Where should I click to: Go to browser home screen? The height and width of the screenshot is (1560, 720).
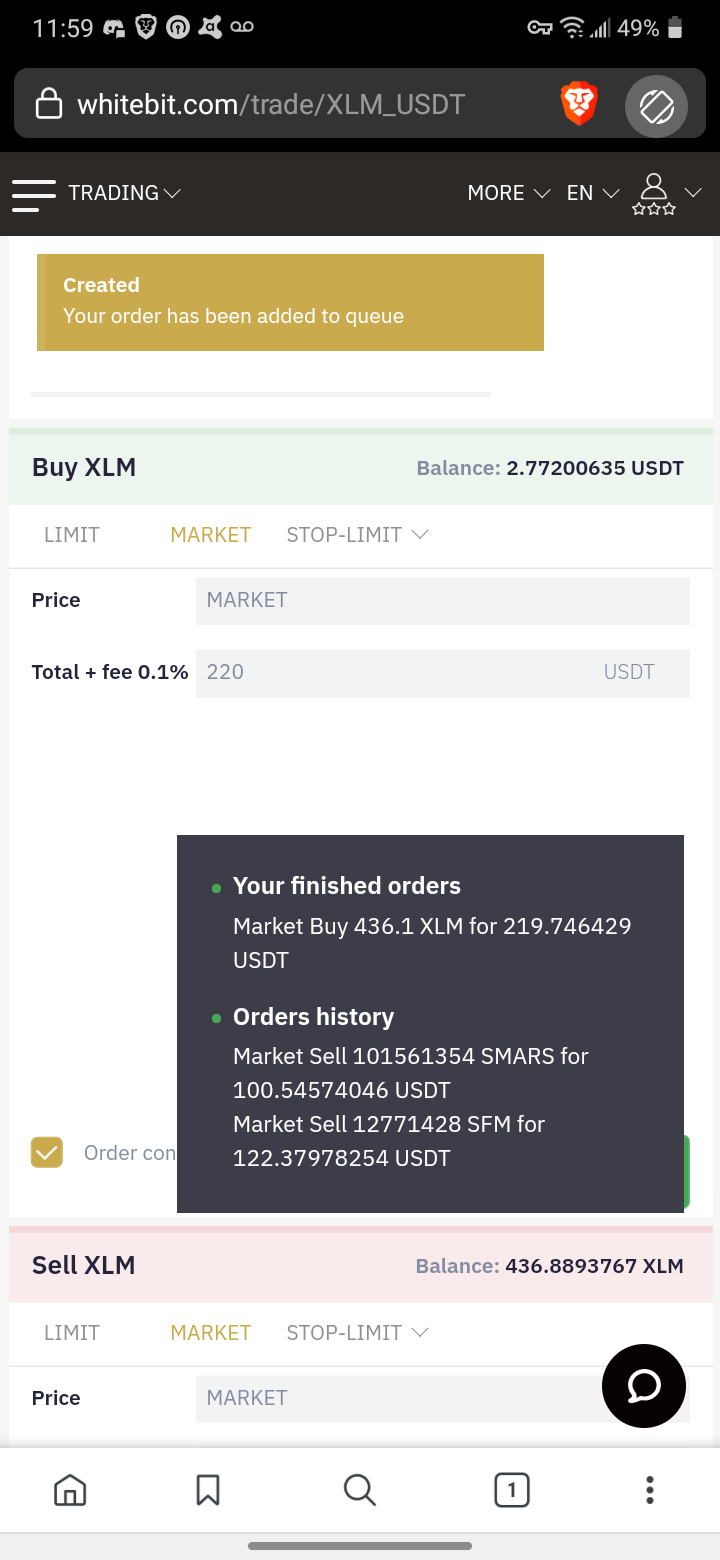(x=70, y=1489)
